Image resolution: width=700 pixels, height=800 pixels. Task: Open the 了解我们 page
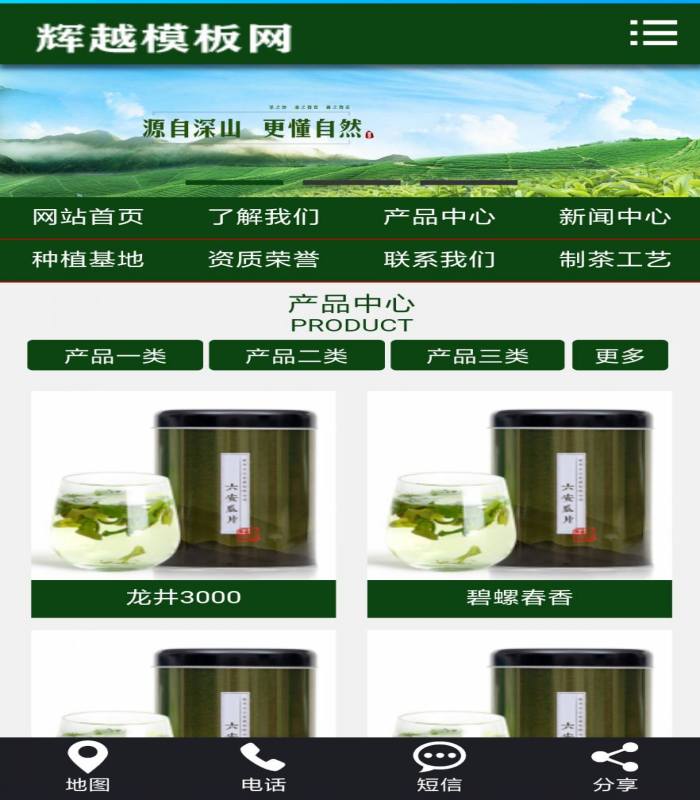[x=264, y=217]
